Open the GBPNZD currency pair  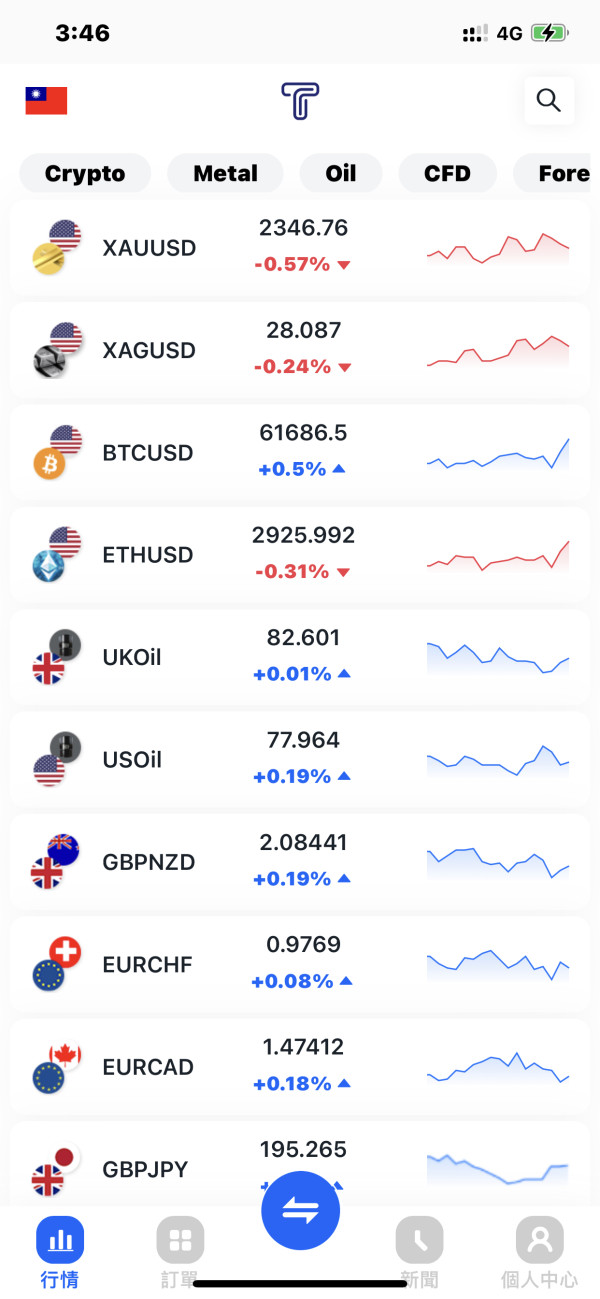[x=300, y=862]
